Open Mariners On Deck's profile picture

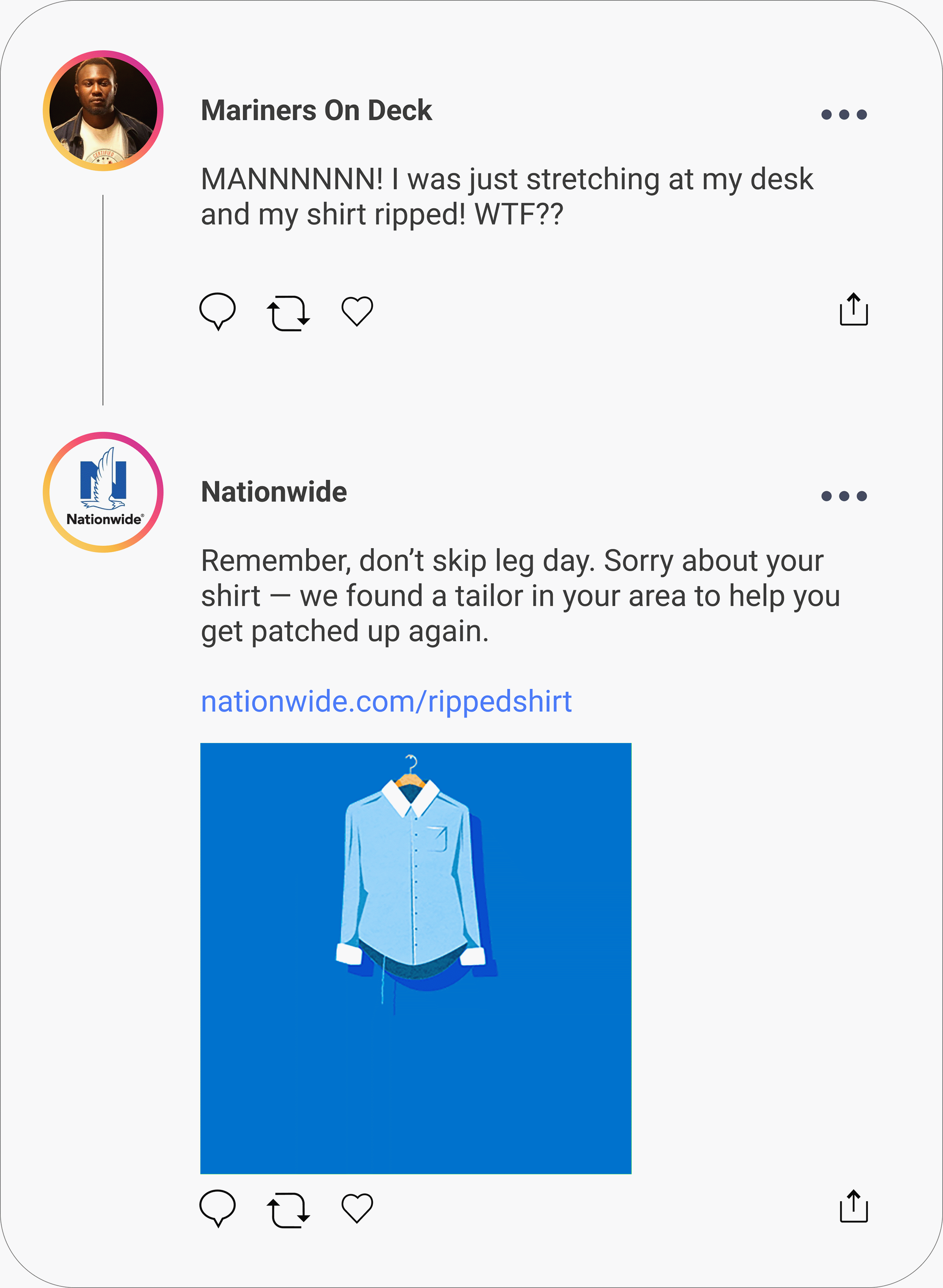(x=103, y=111)
